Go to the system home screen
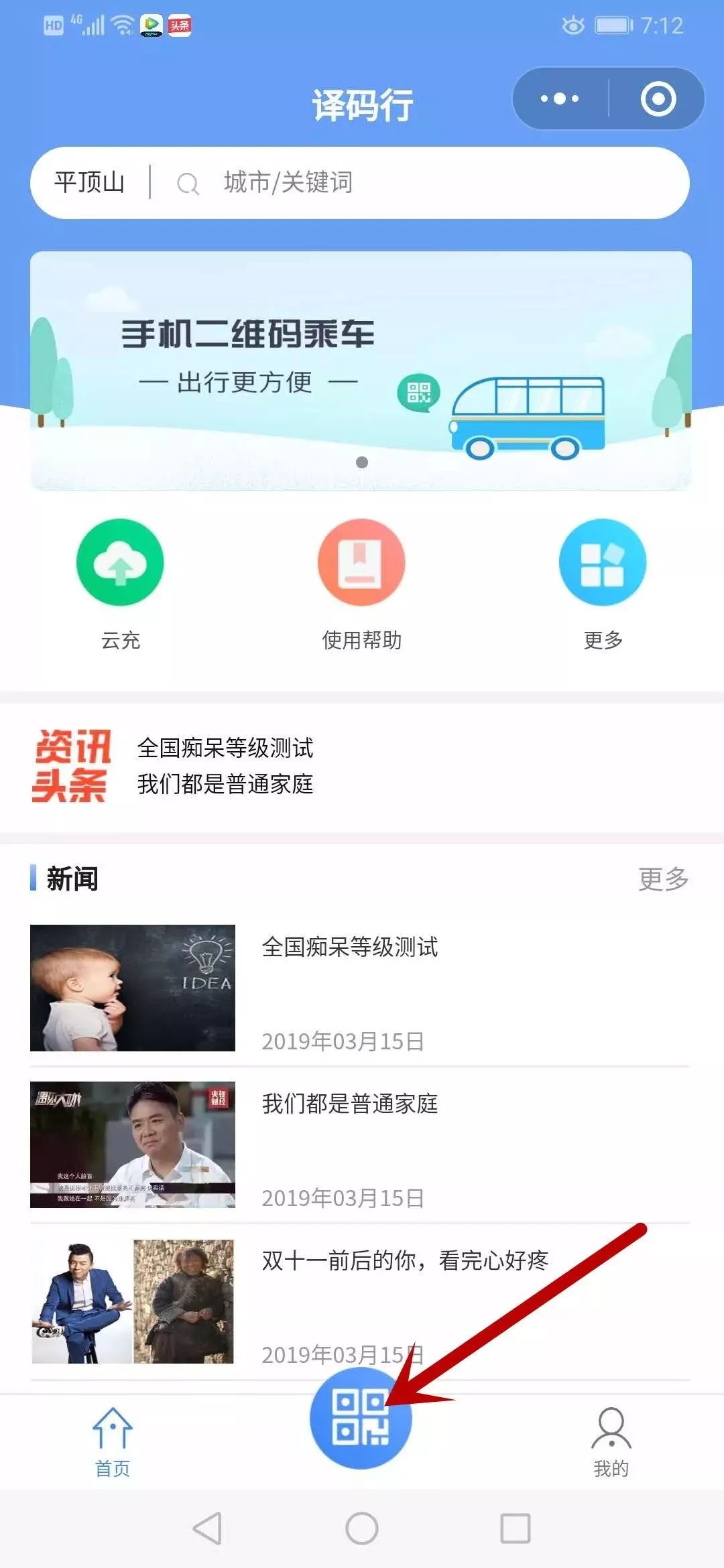The height and width of the screenshot is (1568, 724). [x=362, y=1528]
